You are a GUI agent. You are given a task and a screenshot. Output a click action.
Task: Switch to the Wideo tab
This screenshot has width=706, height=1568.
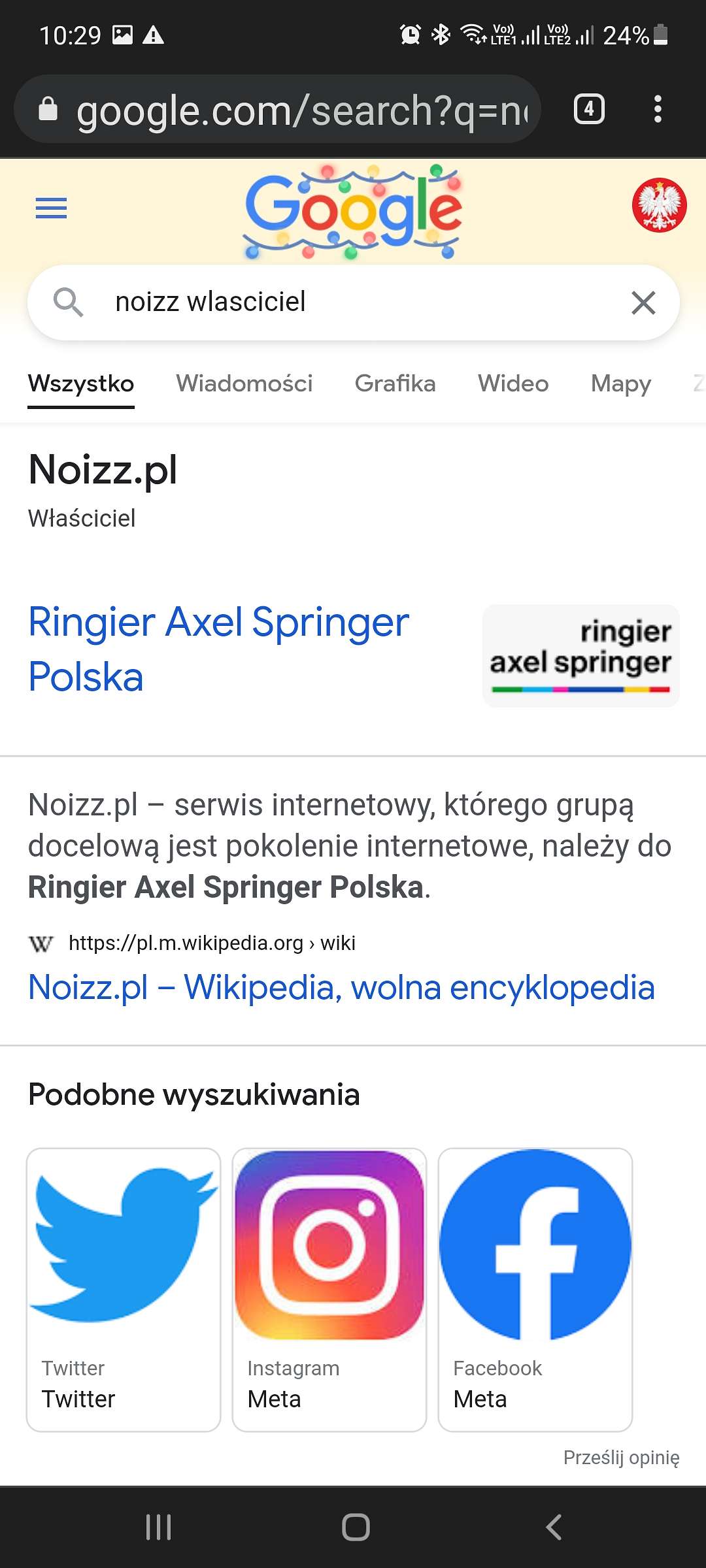[513, 383]
